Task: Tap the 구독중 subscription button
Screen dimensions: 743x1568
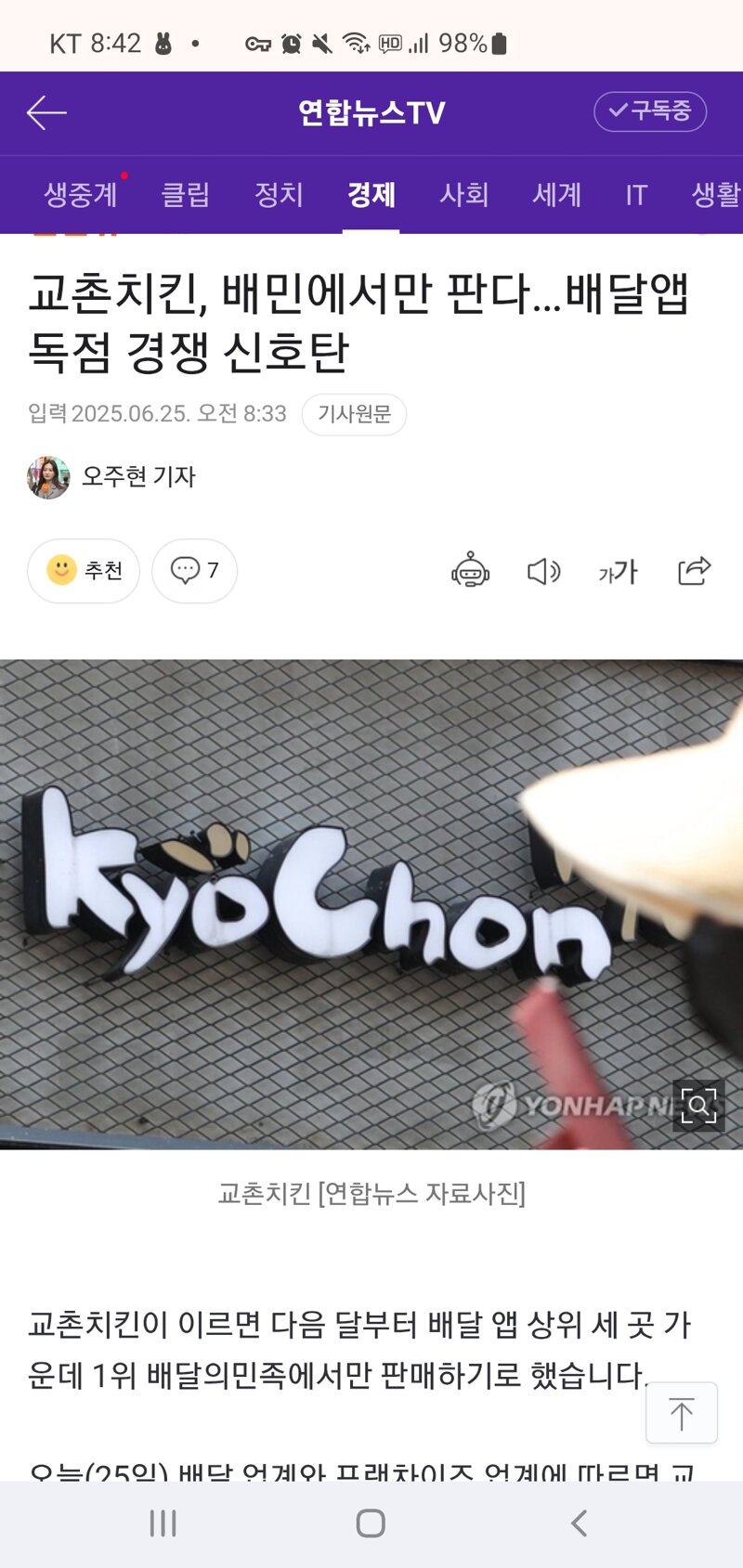Action: [x=650, y=111]
